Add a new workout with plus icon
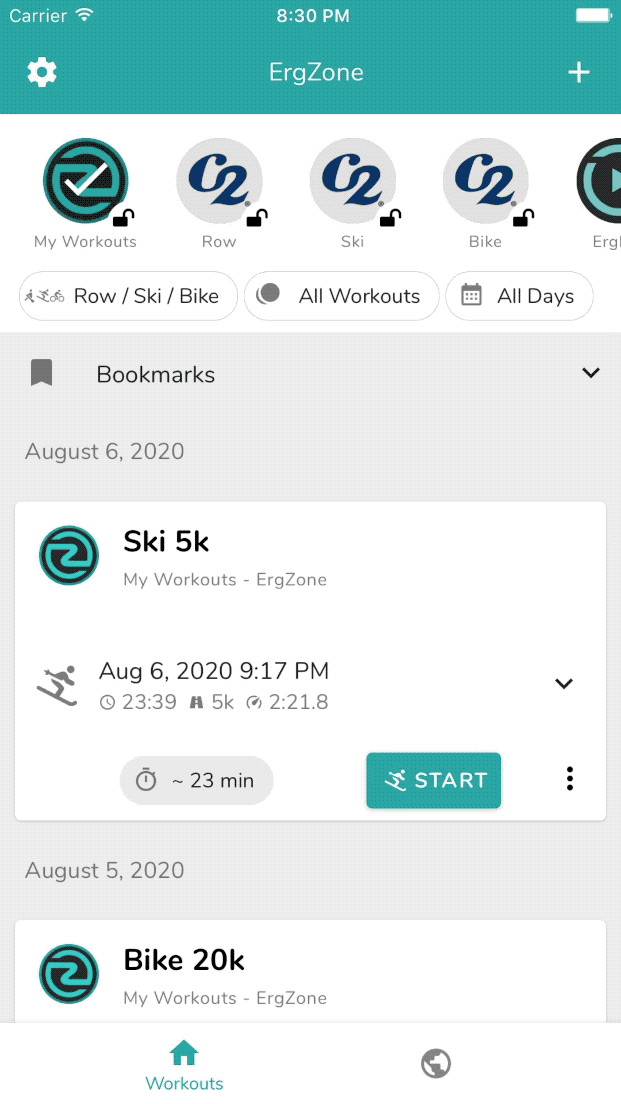 pos(578,72)
